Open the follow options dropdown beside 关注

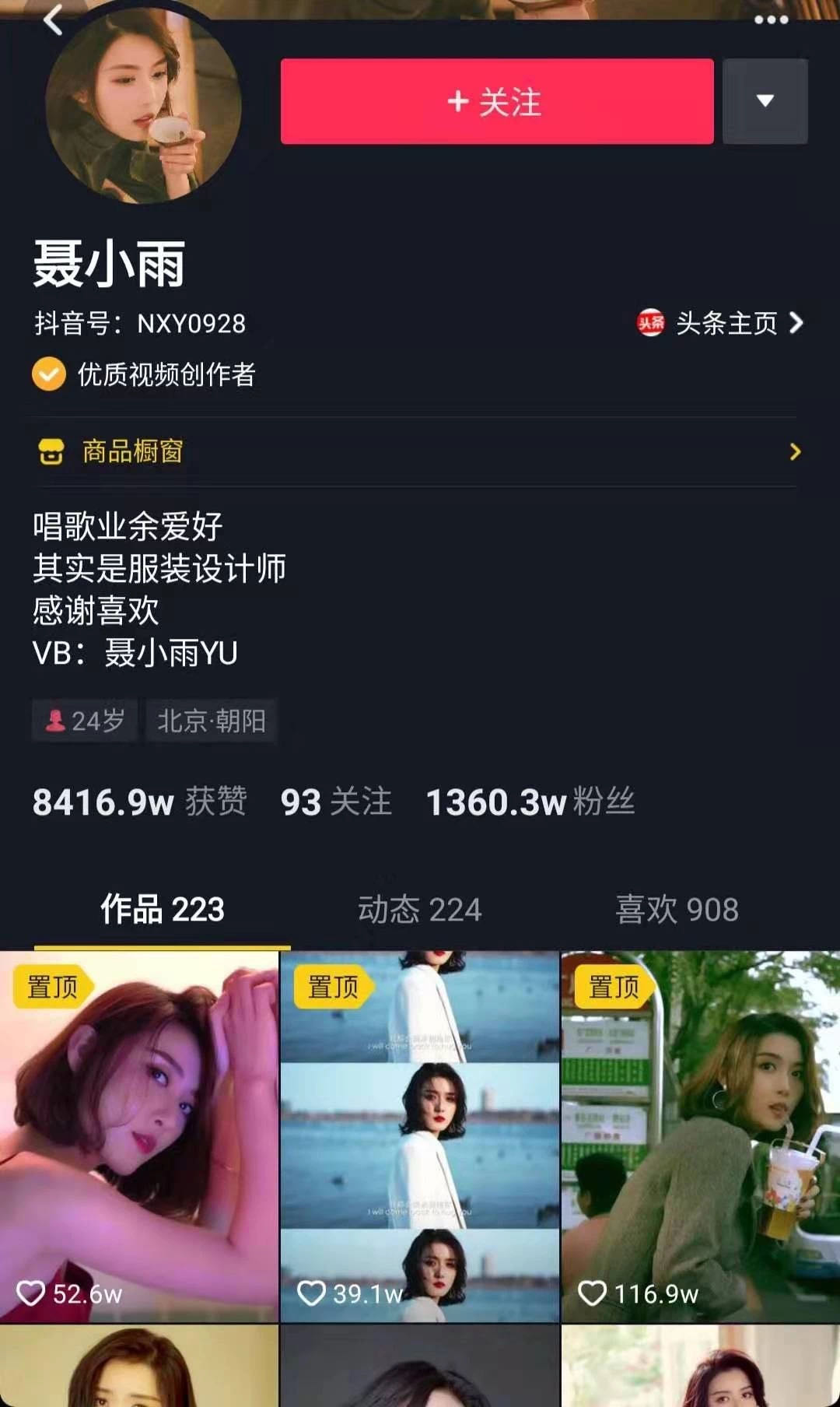click(x=765, y=101)
